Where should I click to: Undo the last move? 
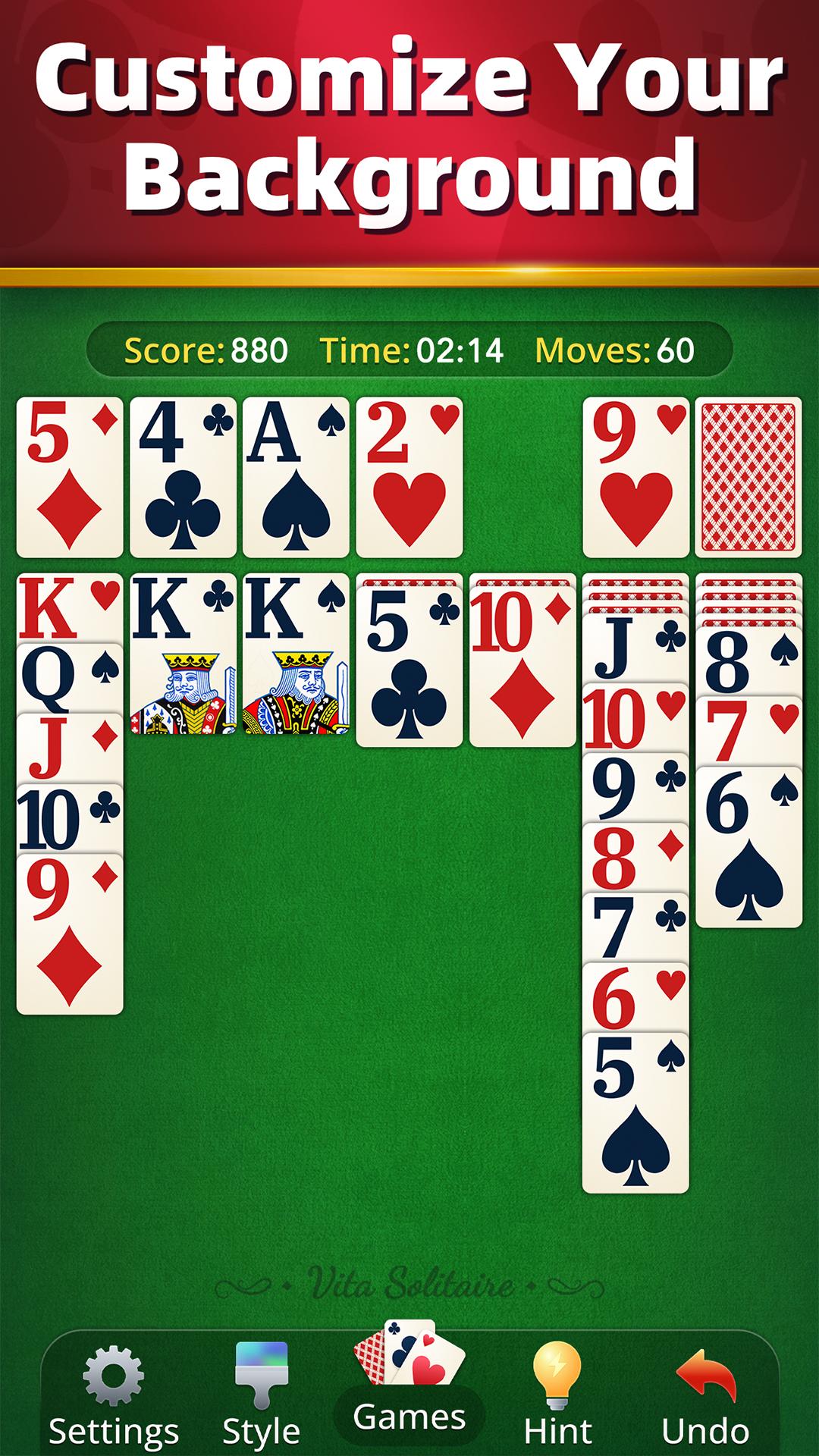[x=705, y=1398]
